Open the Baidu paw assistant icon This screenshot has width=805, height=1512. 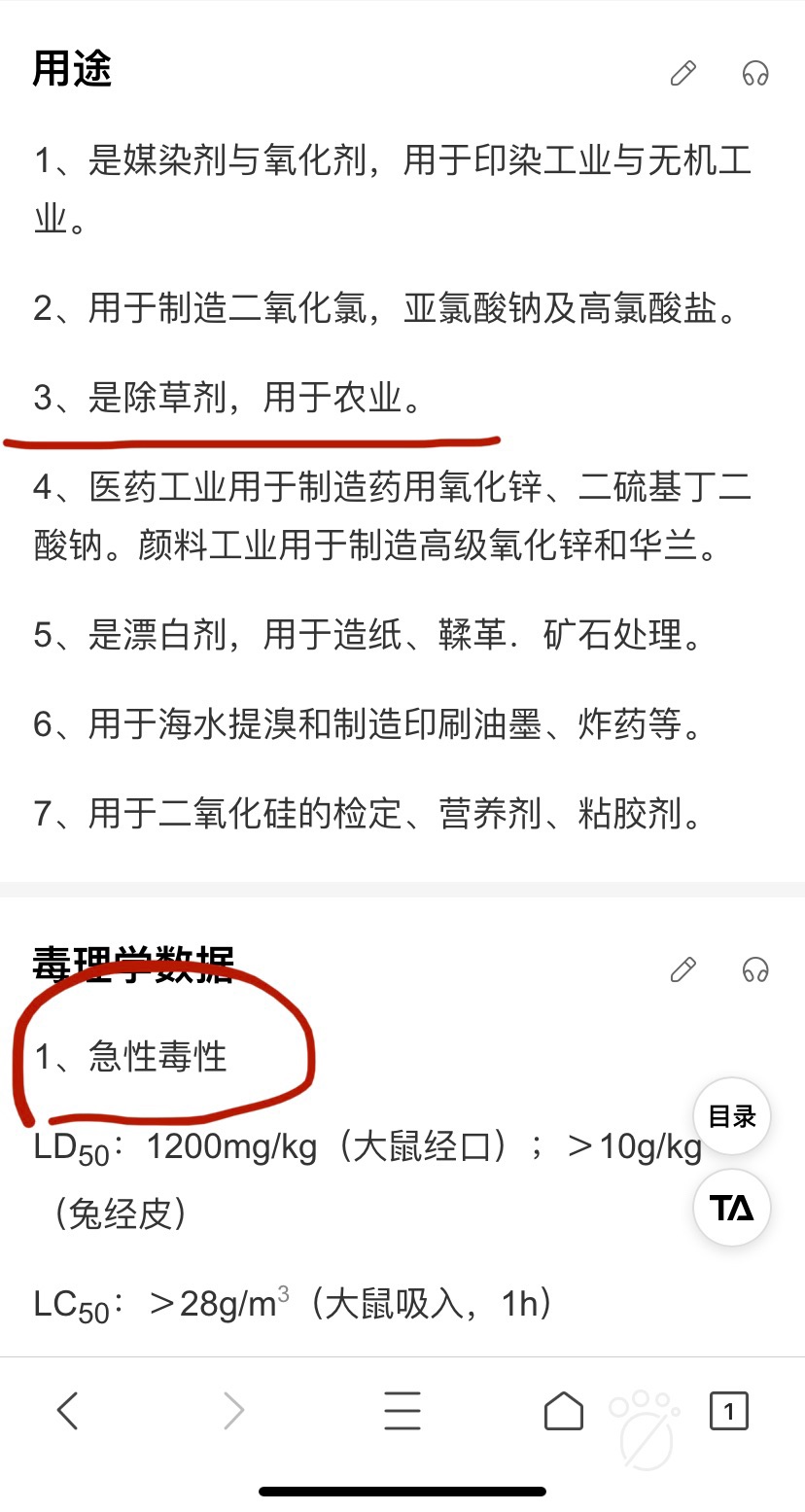pos(646,1429)
